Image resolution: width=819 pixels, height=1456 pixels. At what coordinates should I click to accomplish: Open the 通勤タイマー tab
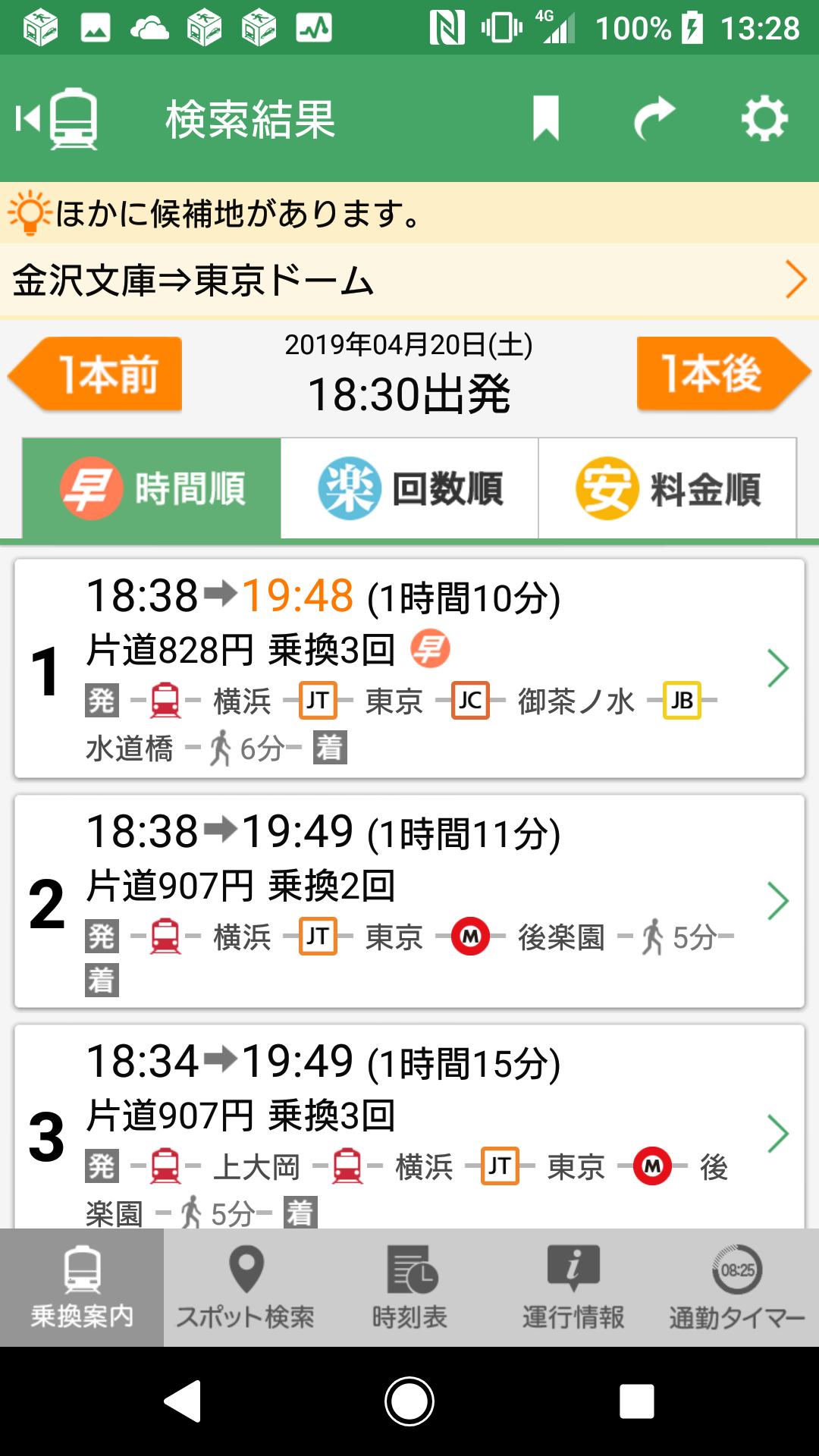point(737,1288)
